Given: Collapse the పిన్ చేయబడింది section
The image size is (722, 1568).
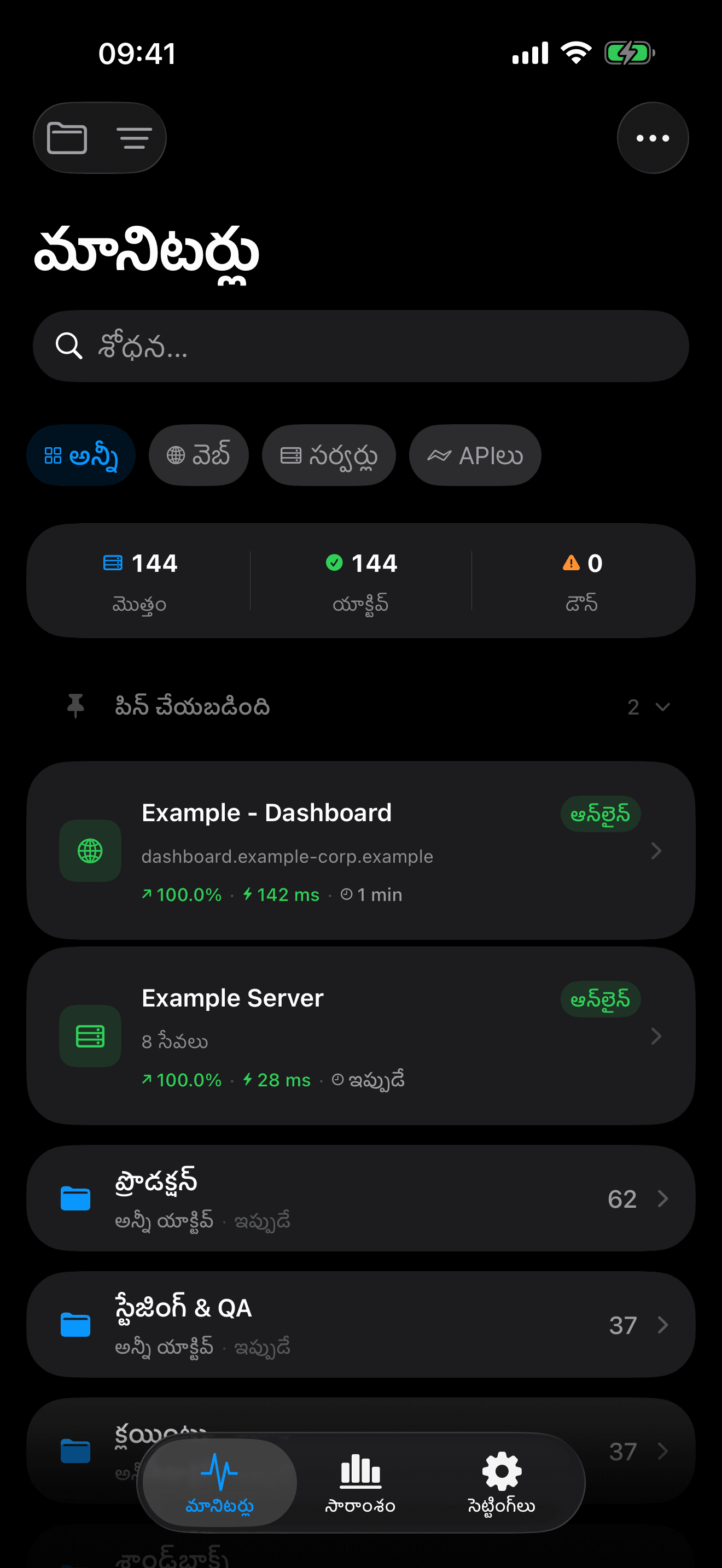Looking at the screenshot, I should click(661, 707).
